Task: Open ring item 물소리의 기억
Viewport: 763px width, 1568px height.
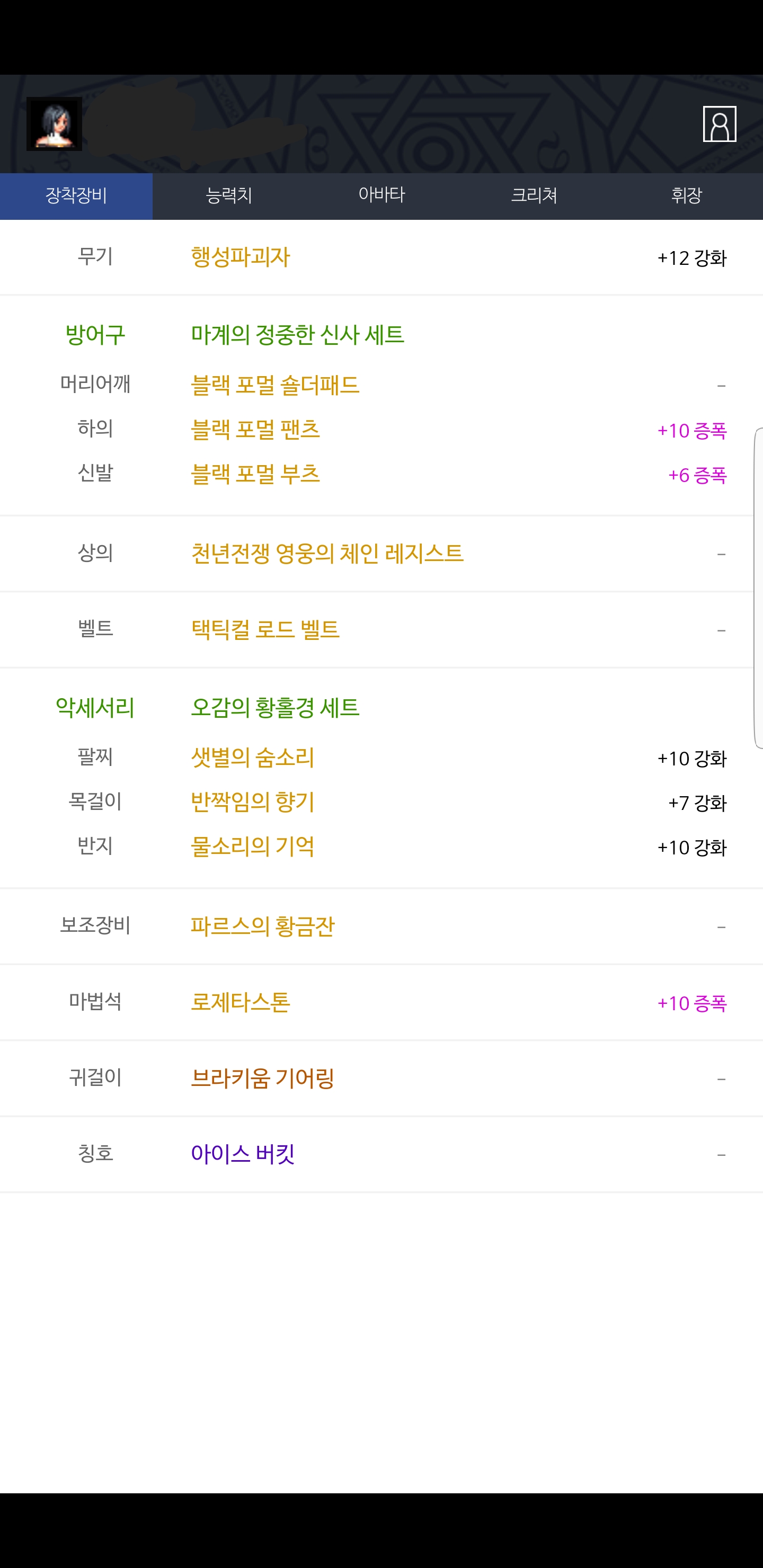Action: (x=253, y=847)
